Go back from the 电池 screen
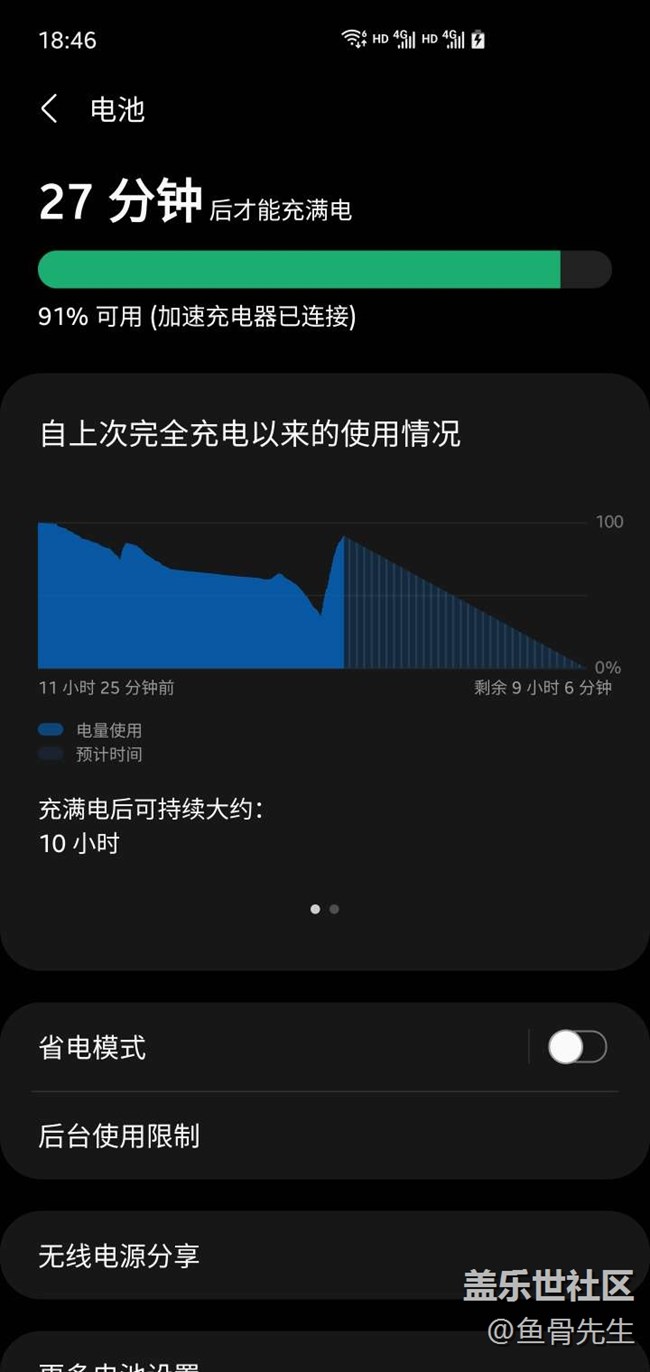Screen dimensions: 650x1372 click(50, 109)
